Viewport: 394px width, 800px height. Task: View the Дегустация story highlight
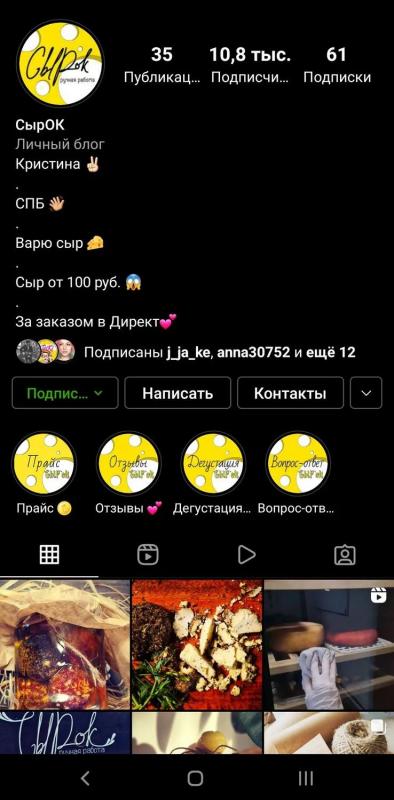[x=213, y=463]
